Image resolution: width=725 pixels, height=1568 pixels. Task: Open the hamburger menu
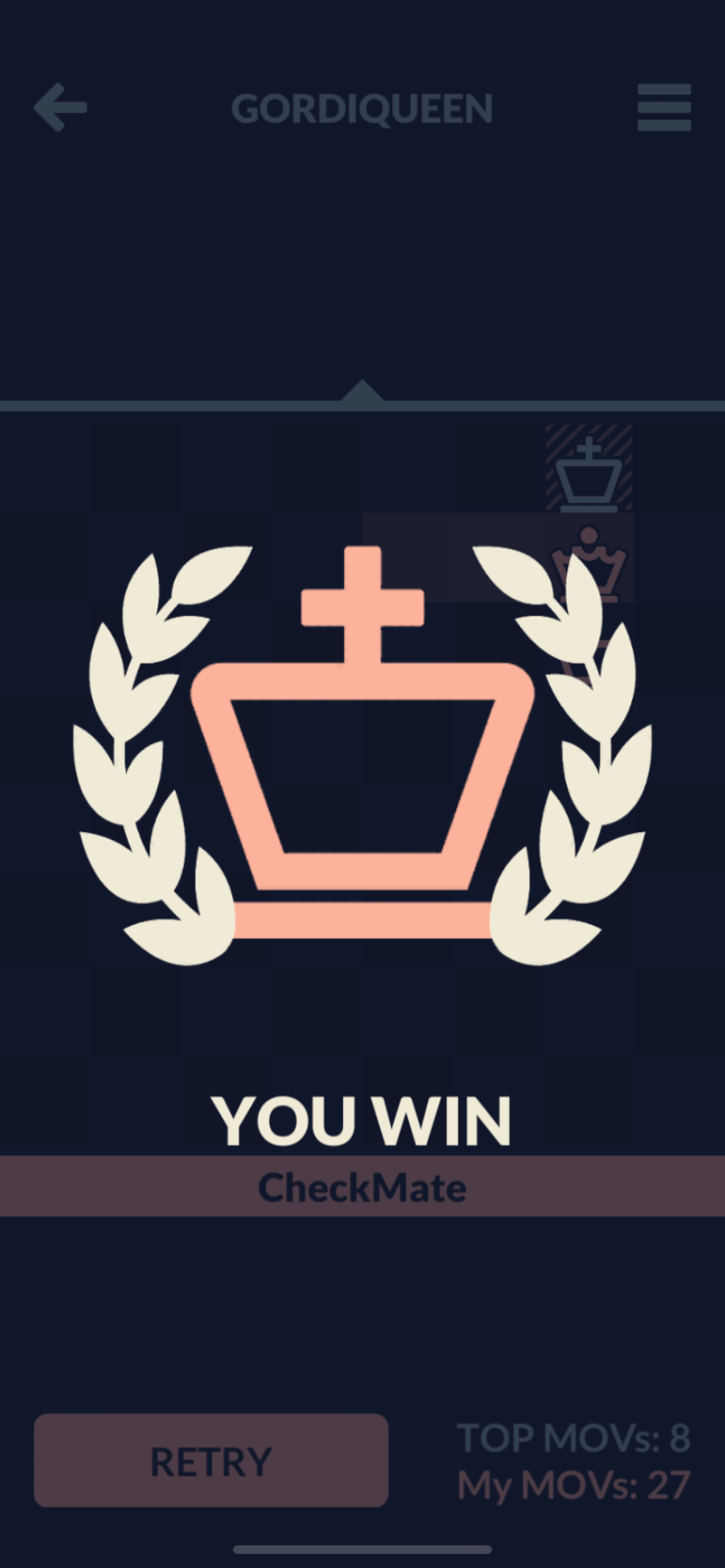click(664, 107)
